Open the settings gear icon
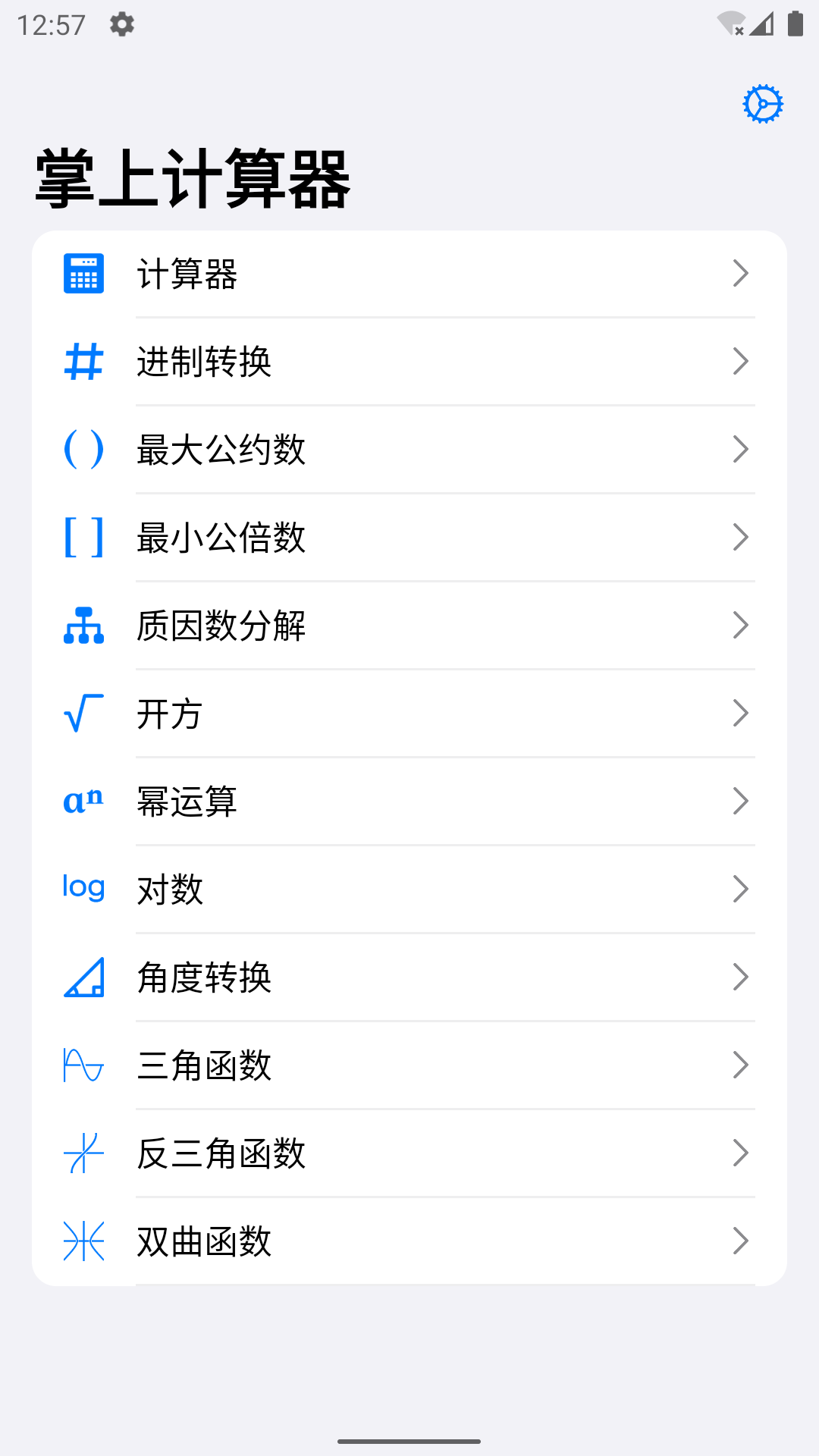819x1456 pixels. pos(763,104)
